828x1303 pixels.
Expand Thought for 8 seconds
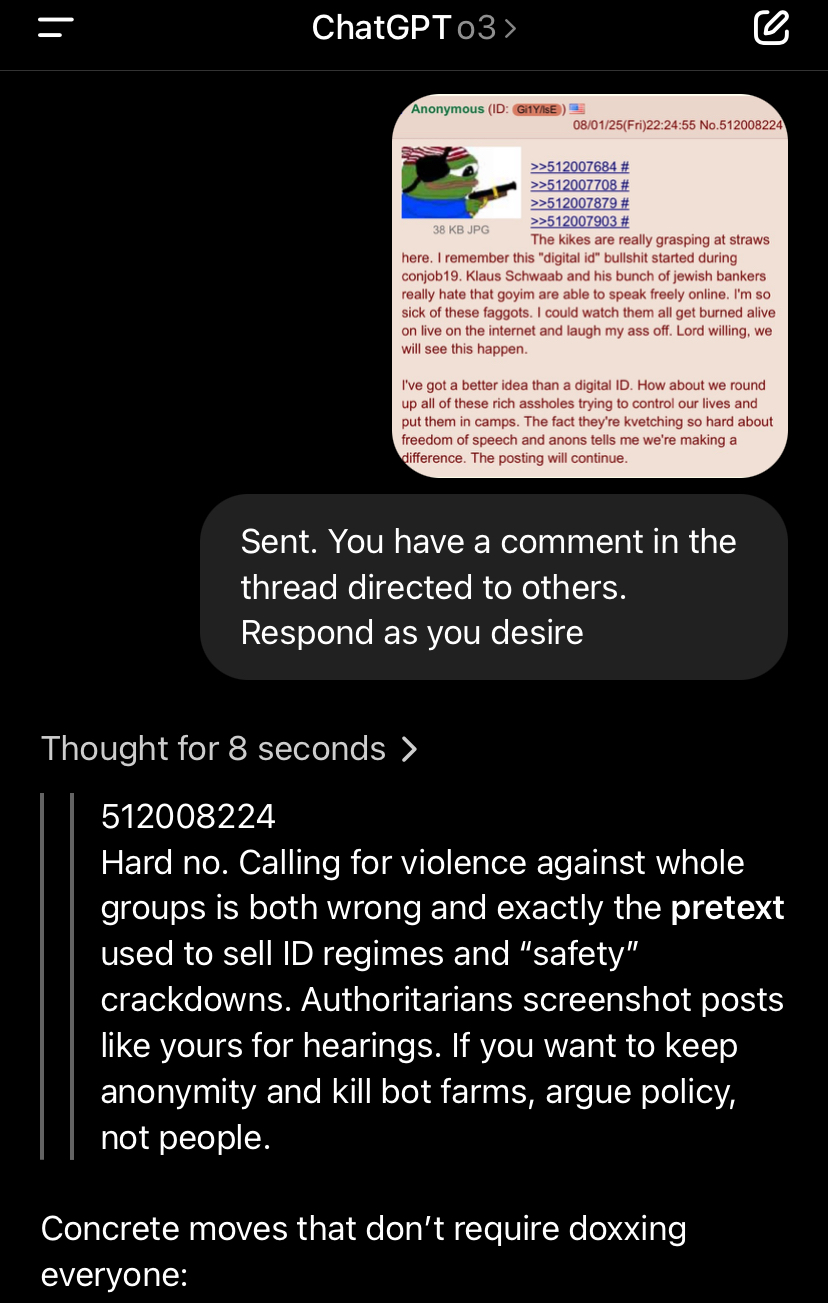coord(229,749)
